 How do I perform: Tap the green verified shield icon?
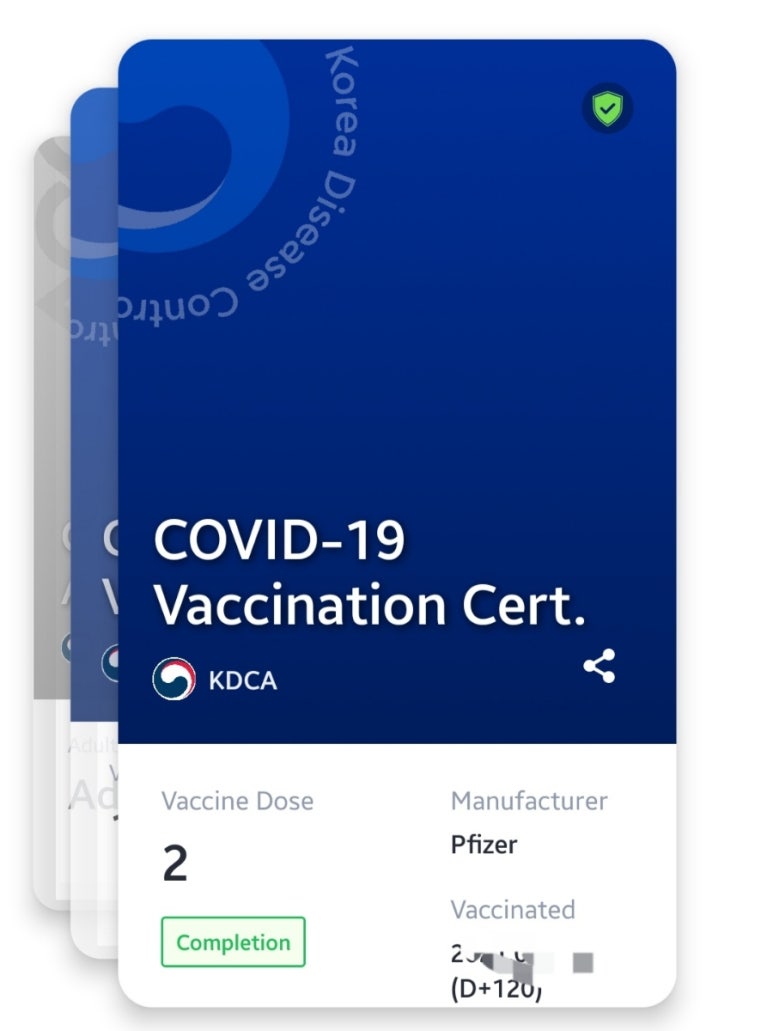tap(607, 108)
